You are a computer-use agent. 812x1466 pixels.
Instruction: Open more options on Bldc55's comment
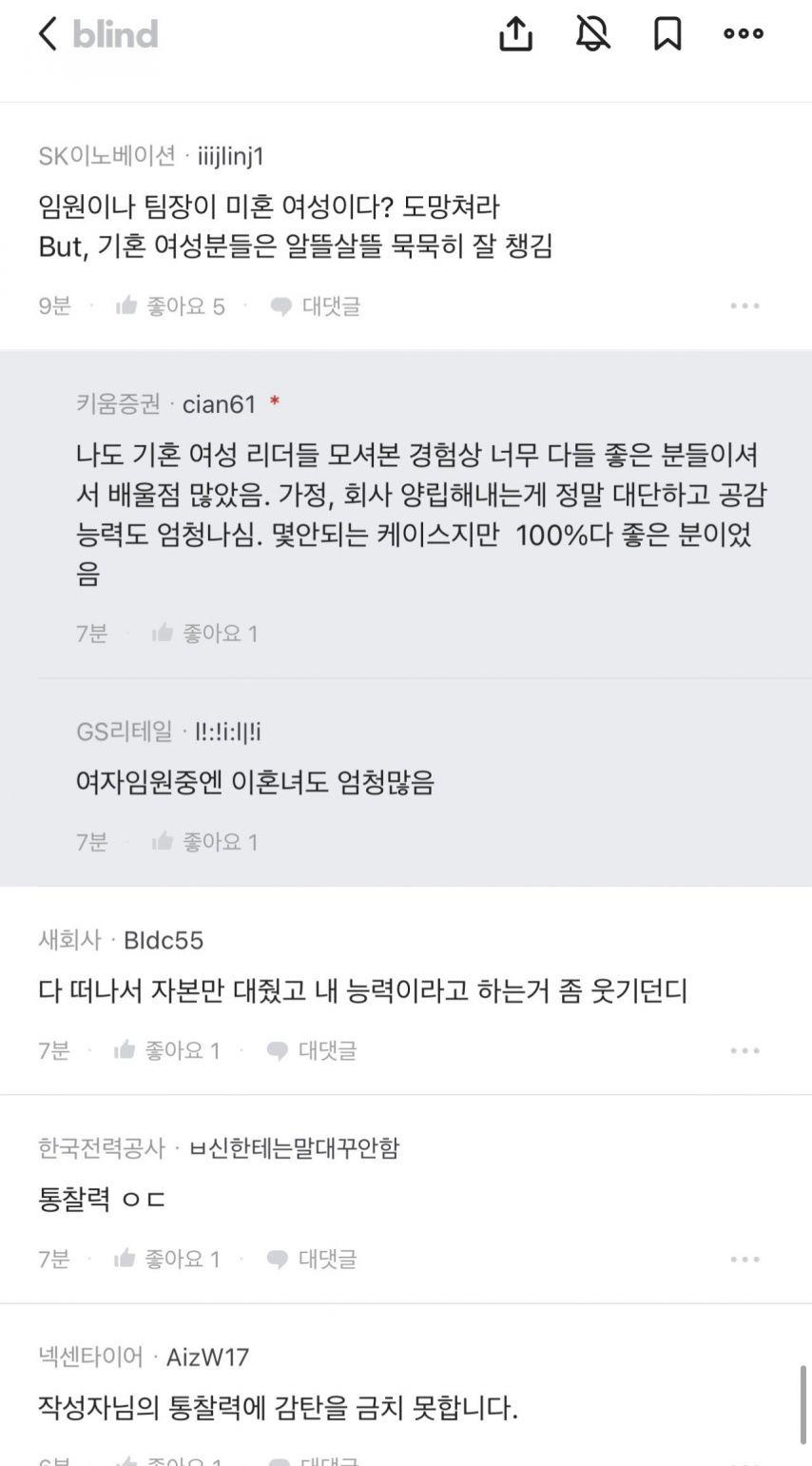coord(744,1050)
